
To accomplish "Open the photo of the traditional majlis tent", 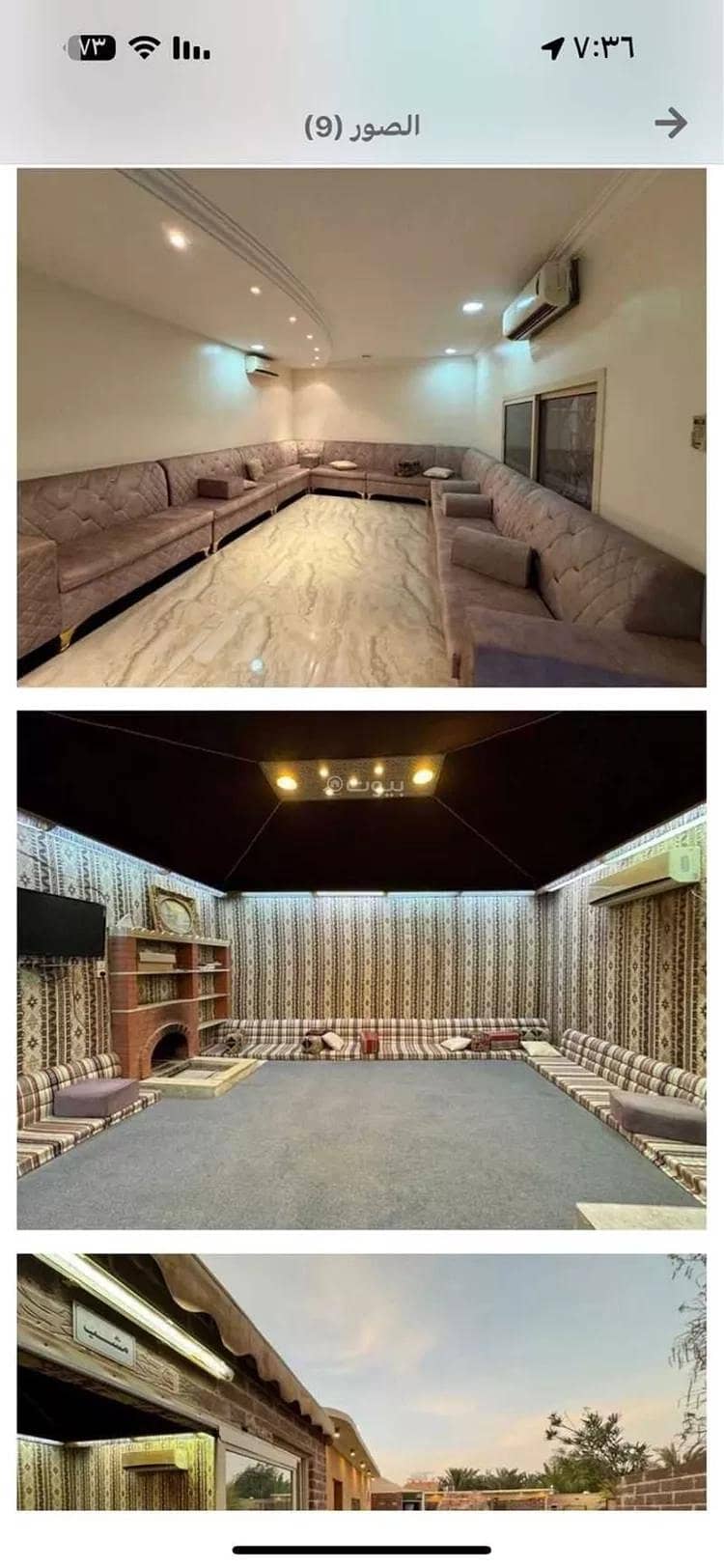I will (x=361, y=969).
